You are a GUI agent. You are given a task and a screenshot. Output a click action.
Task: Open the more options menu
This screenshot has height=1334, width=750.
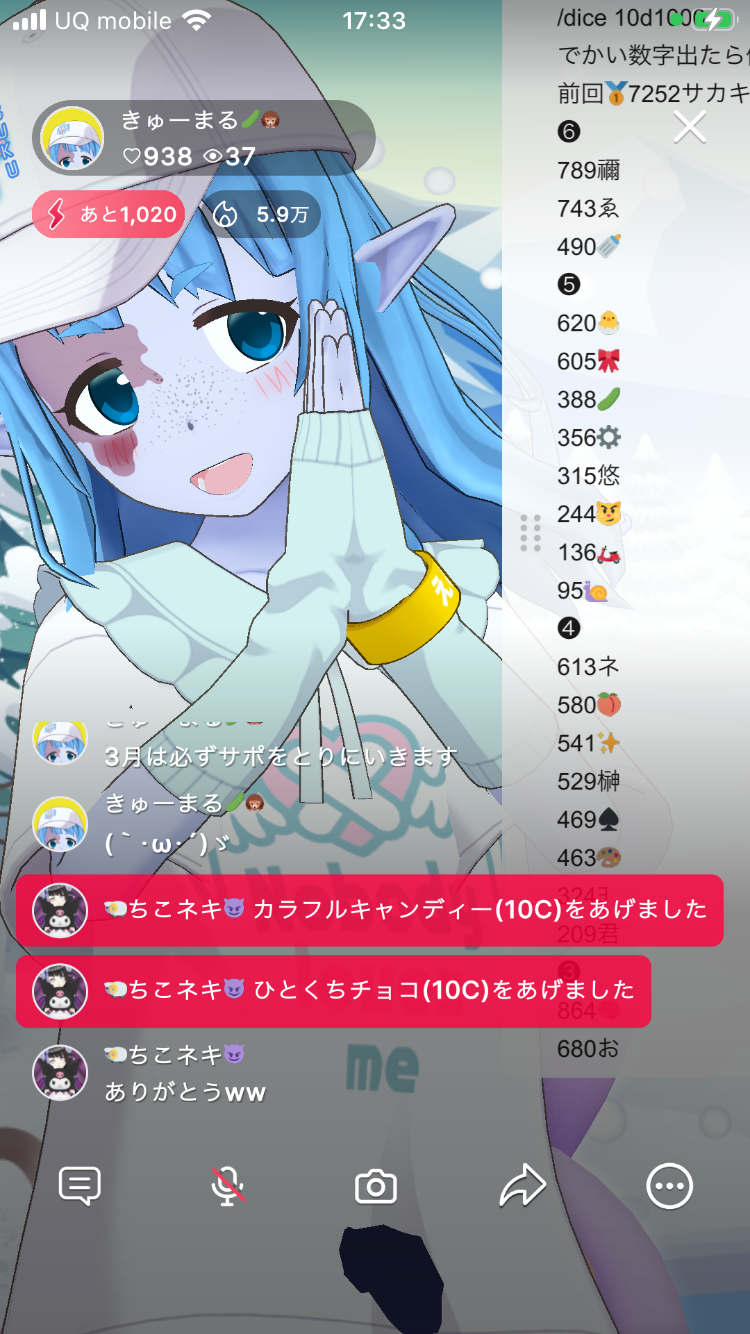[669, 1186]
